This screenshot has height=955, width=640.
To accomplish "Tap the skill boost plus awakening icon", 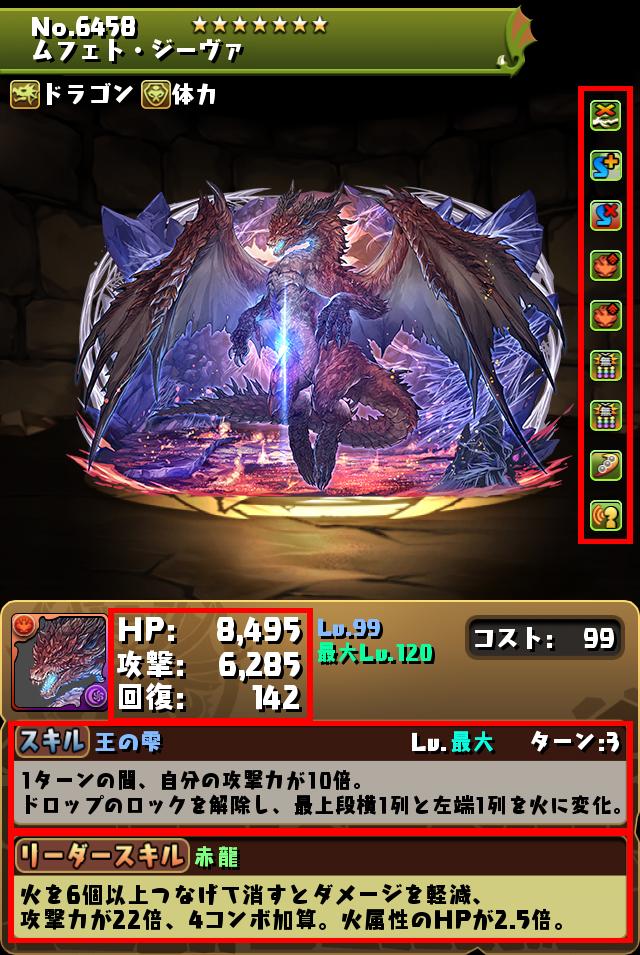I will click(x=606, y=165).
